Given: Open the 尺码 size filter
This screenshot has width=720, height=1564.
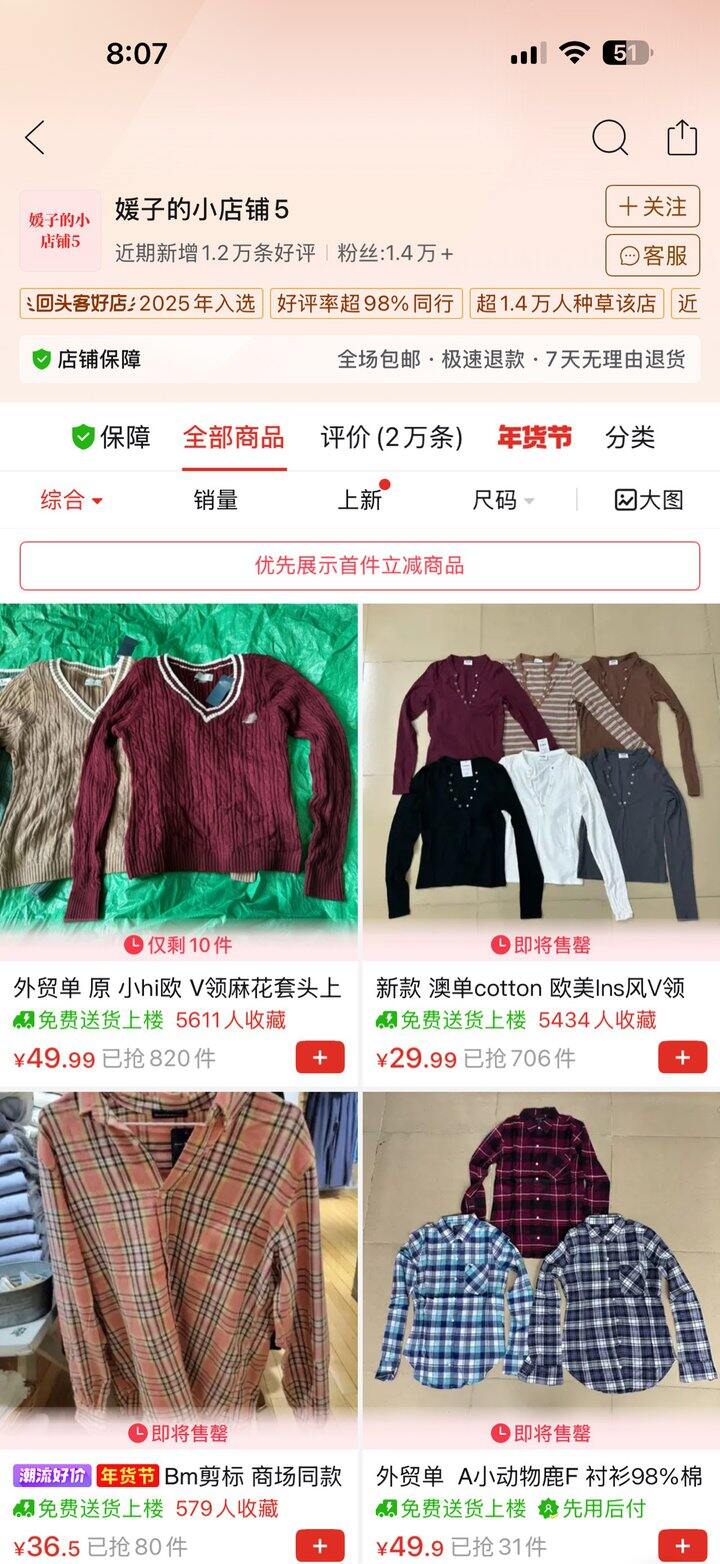Looking at the screenshot, I should click(x=502, y=500).
